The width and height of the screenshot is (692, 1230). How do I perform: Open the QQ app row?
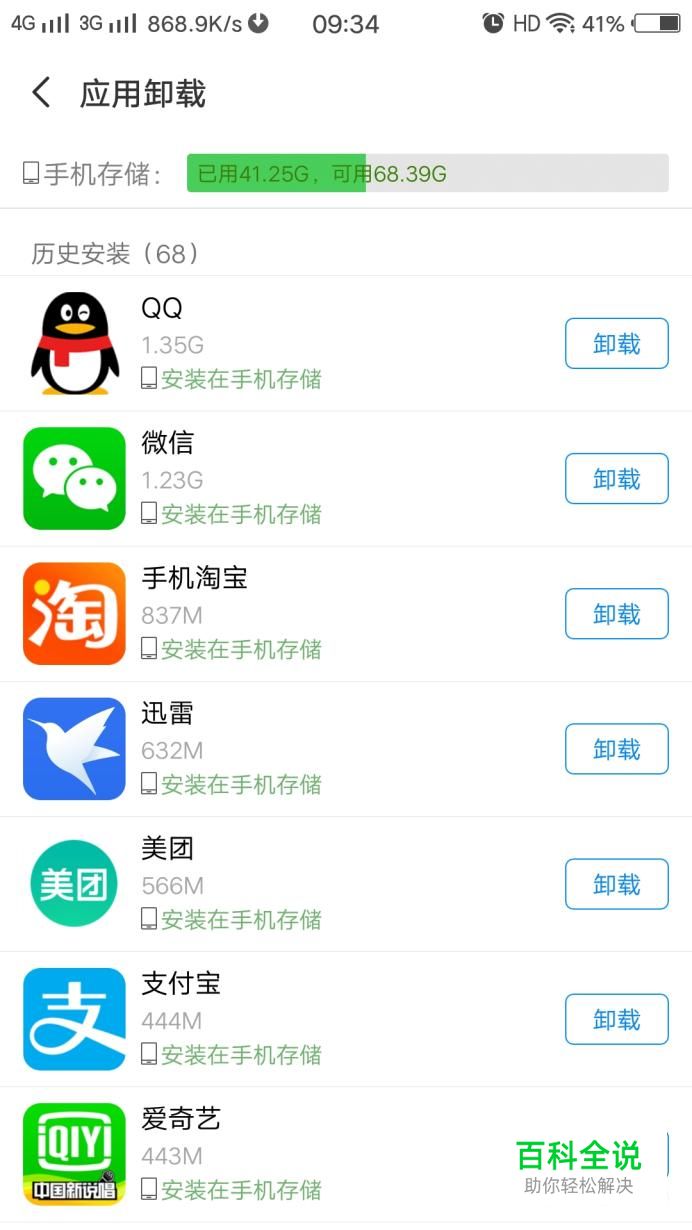(300, 344)
